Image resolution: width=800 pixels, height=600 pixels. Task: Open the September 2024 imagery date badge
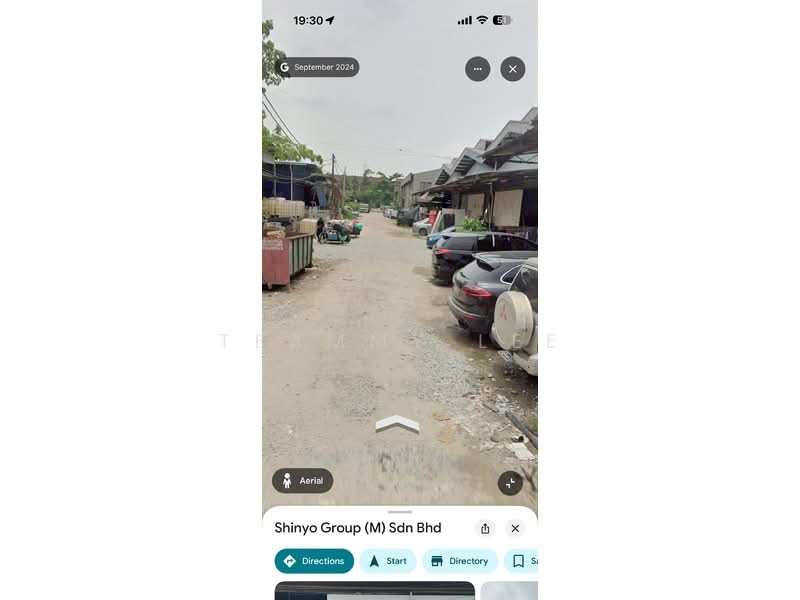coord(316,67)
